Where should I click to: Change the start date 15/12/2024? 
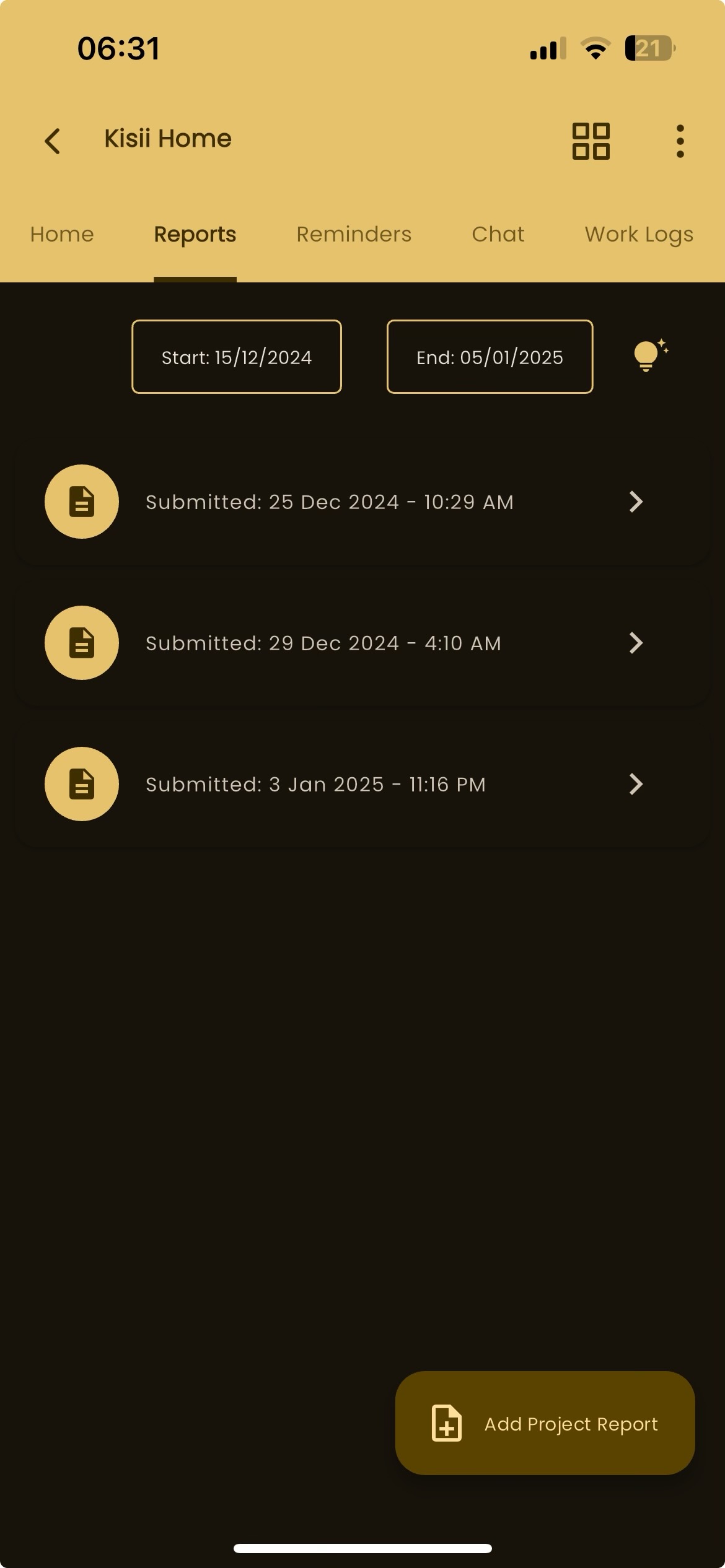[x=237, y=357]
